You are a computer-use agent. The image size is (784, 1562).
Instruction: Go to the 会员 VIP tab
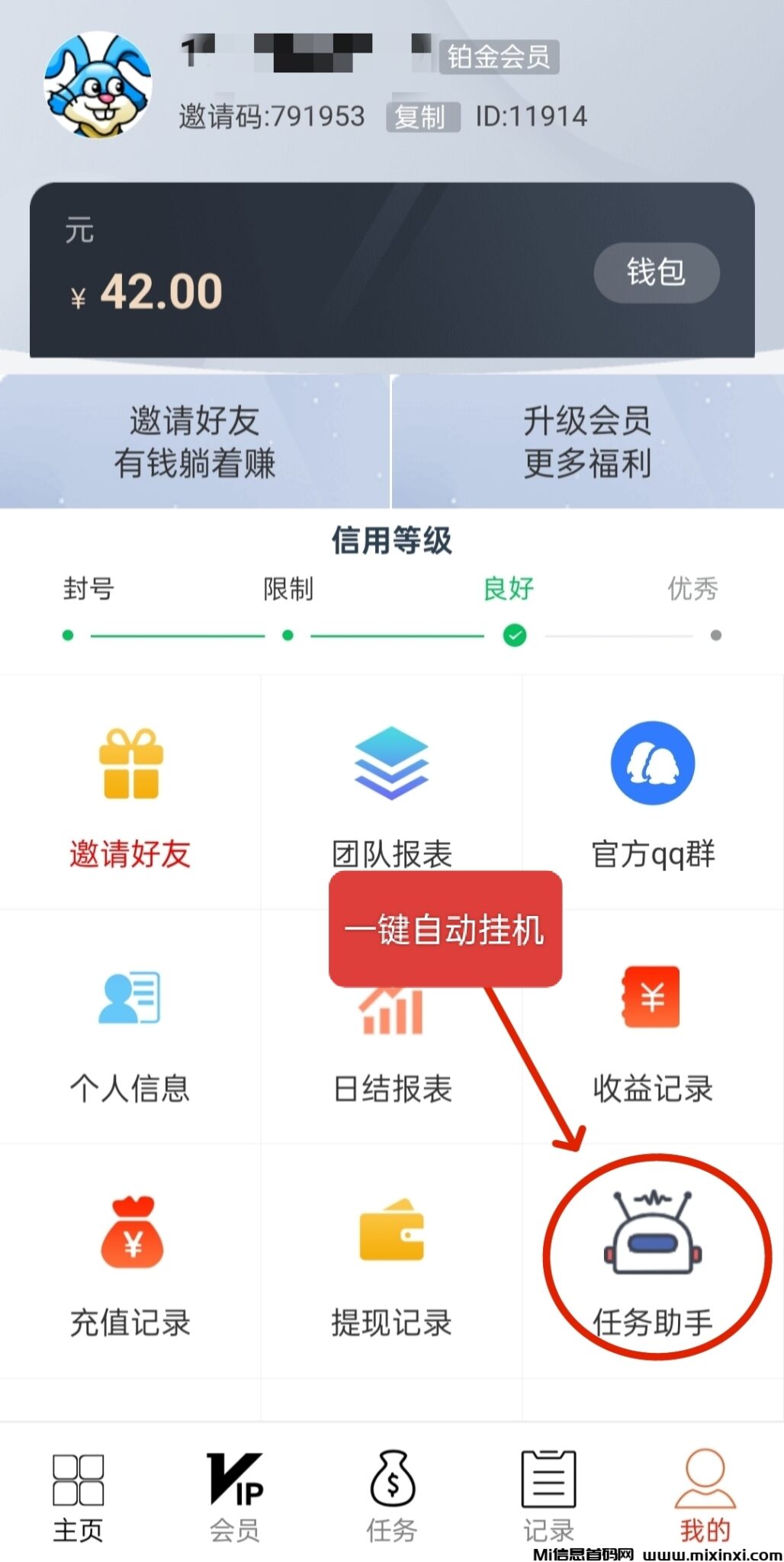tap(235, 1496)
